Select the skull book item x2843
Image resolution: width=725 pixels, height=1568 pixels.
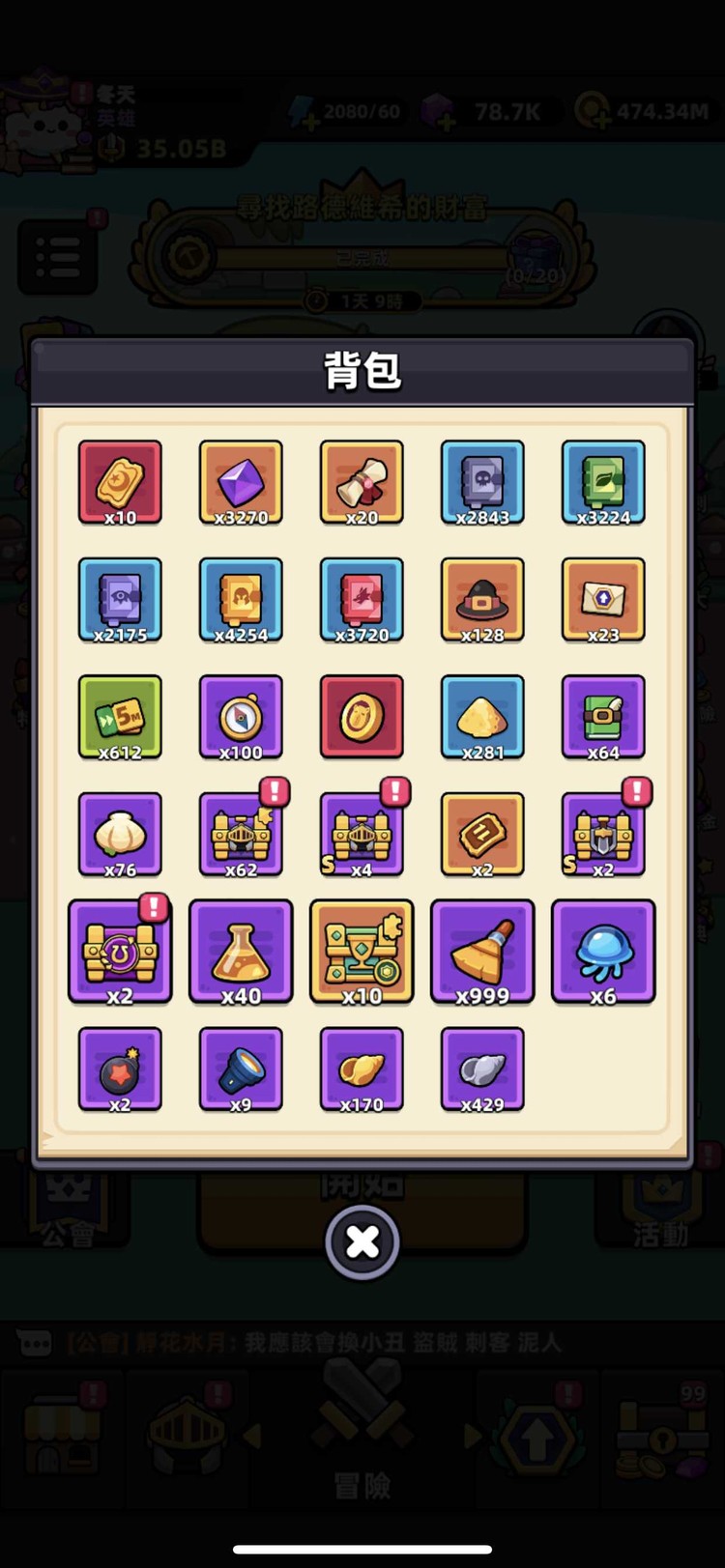tap(482, 482)
